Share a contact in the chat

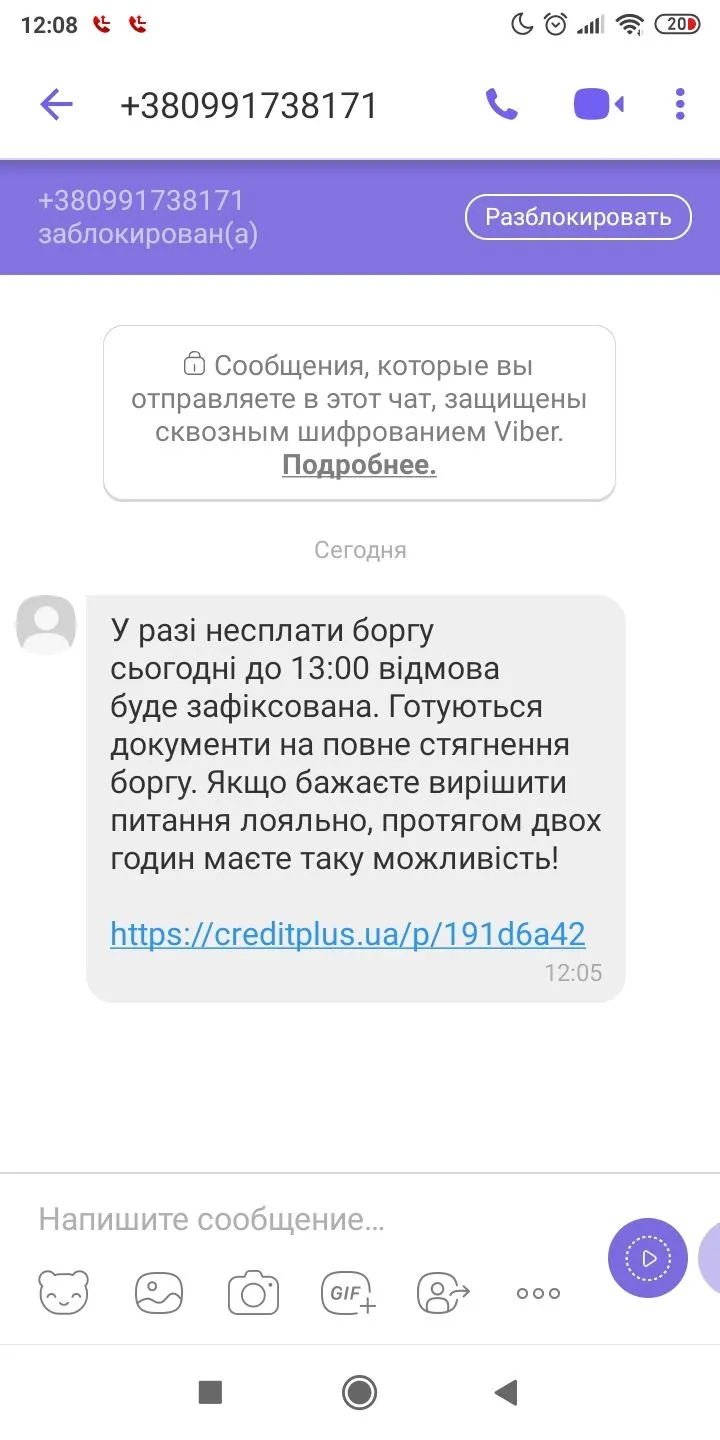(x=443, y=1293)
